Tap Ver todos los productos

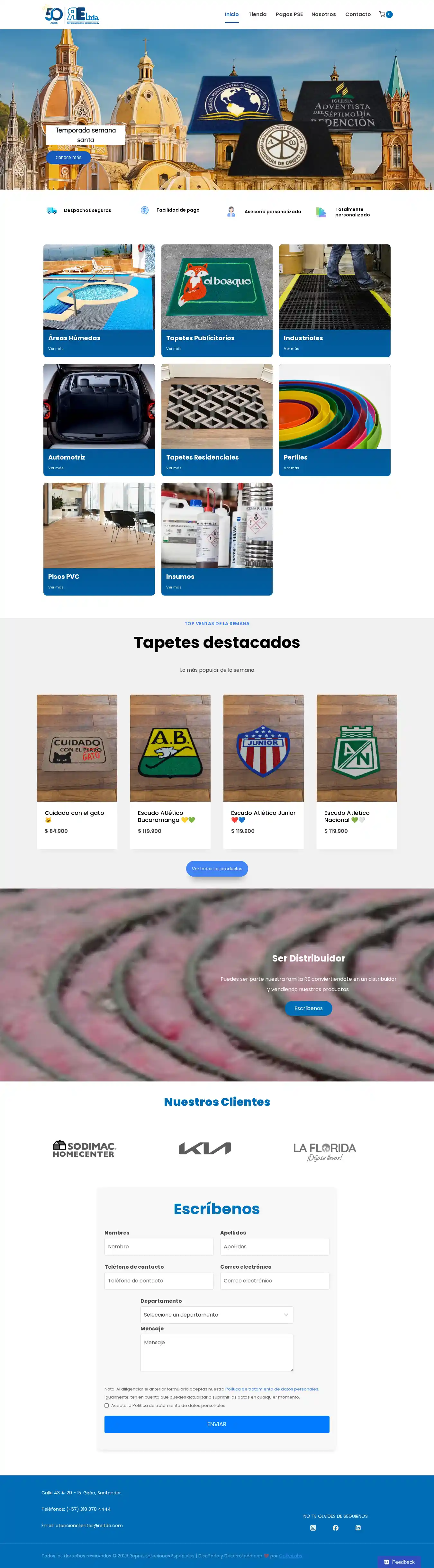point(217,869)
